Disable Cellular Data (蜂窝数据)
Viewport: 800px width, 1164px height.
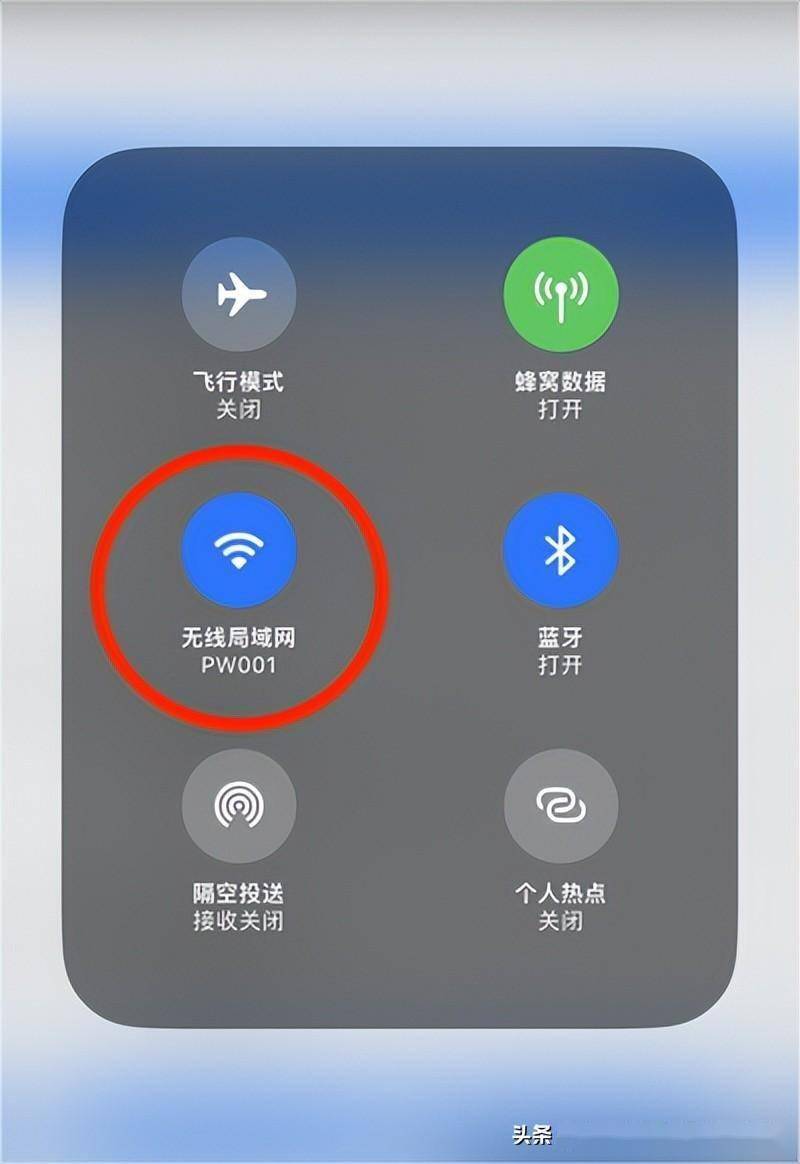coord(560,295)
